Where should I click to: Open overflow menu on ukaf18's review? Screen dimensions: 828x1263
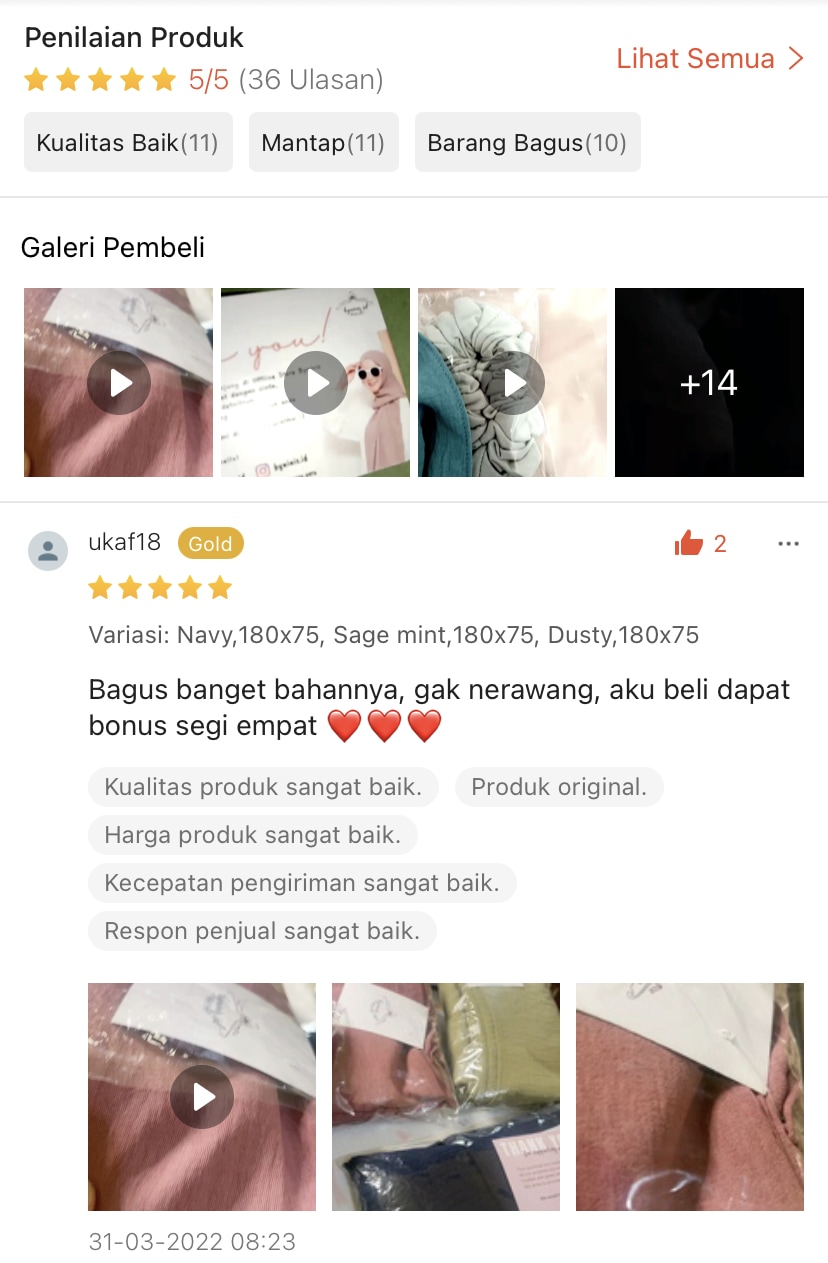coord(788,544)
